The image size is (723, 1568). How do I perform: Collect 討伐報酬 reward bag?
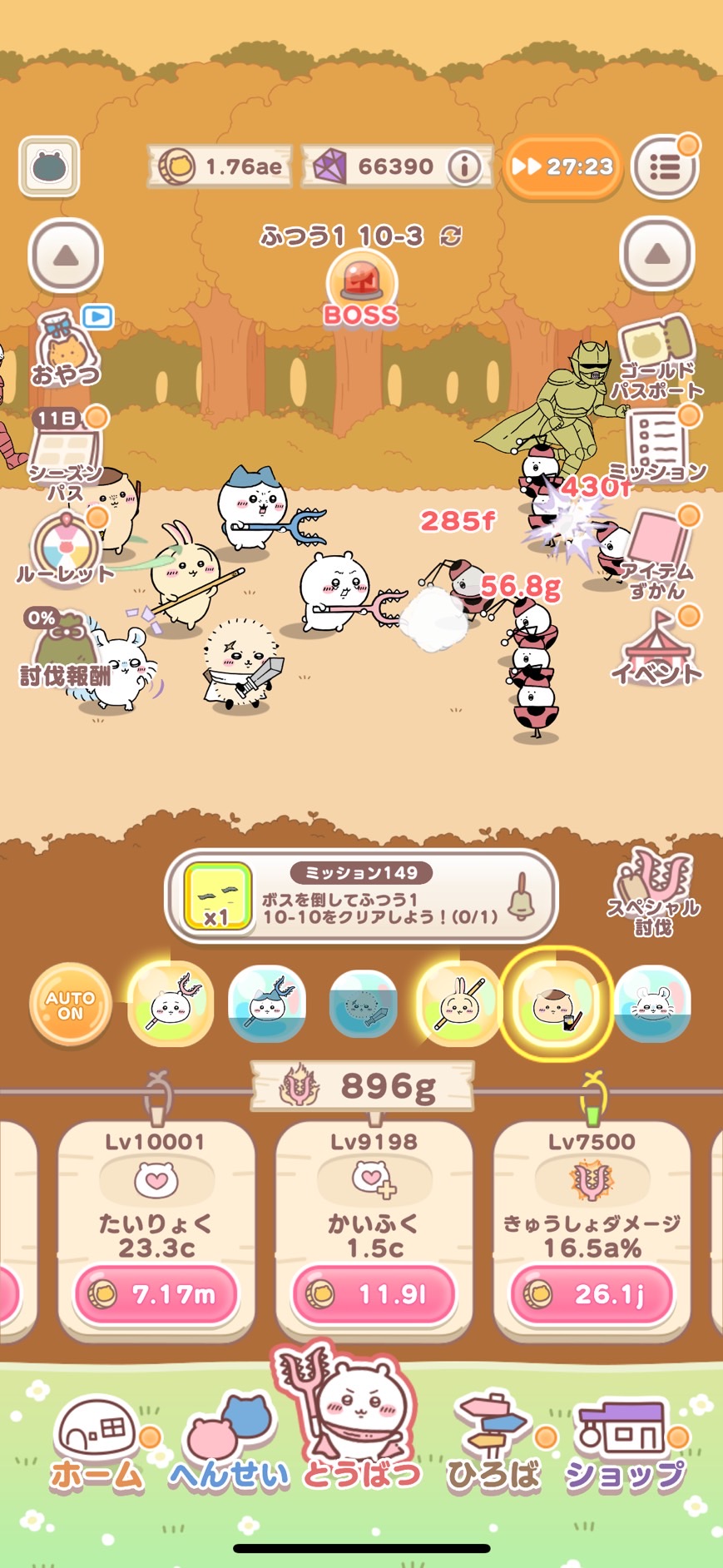(65, 649)
